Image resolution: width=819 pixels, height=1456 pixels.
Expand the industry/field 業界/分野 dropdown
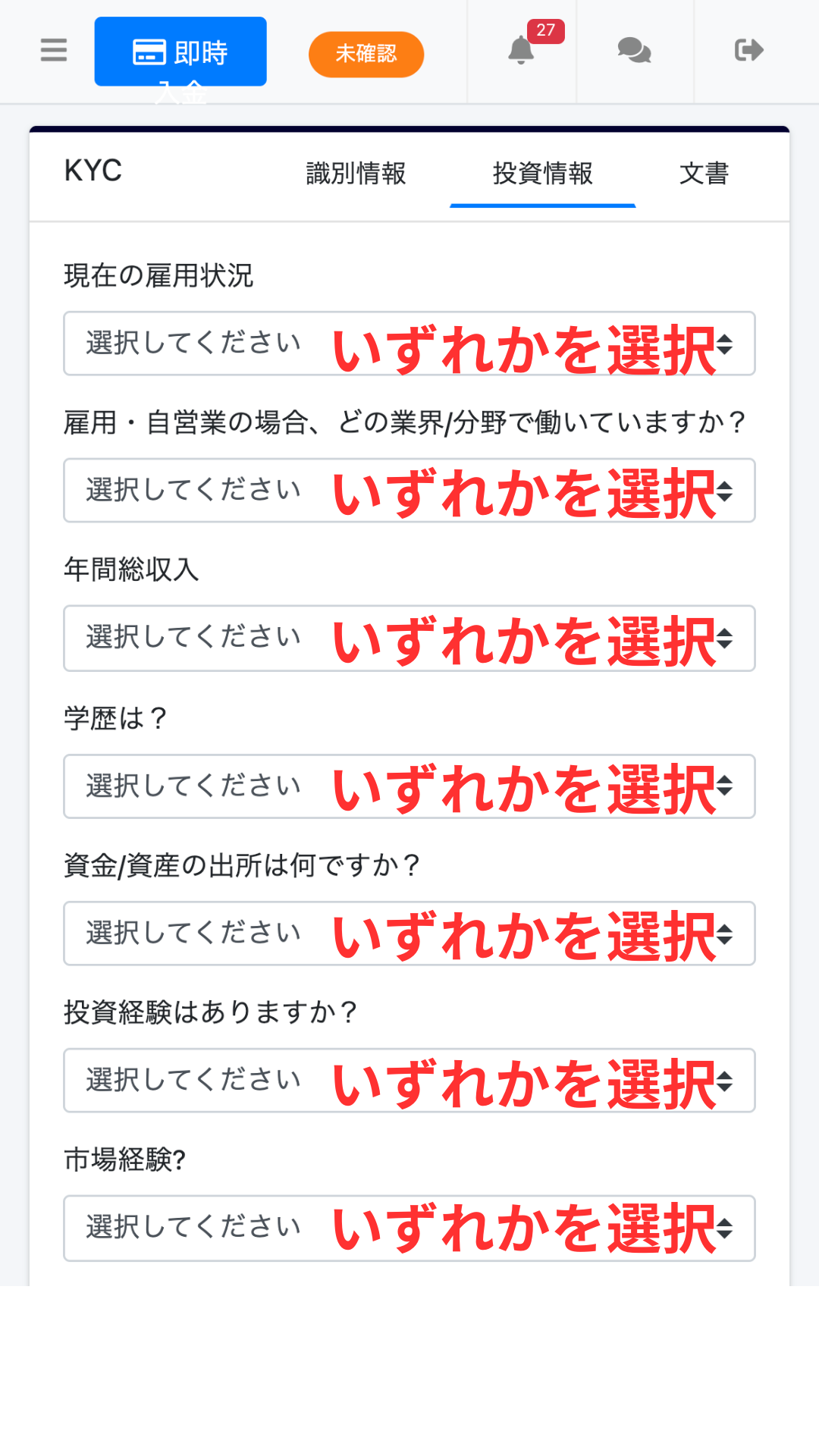[409, 491]
